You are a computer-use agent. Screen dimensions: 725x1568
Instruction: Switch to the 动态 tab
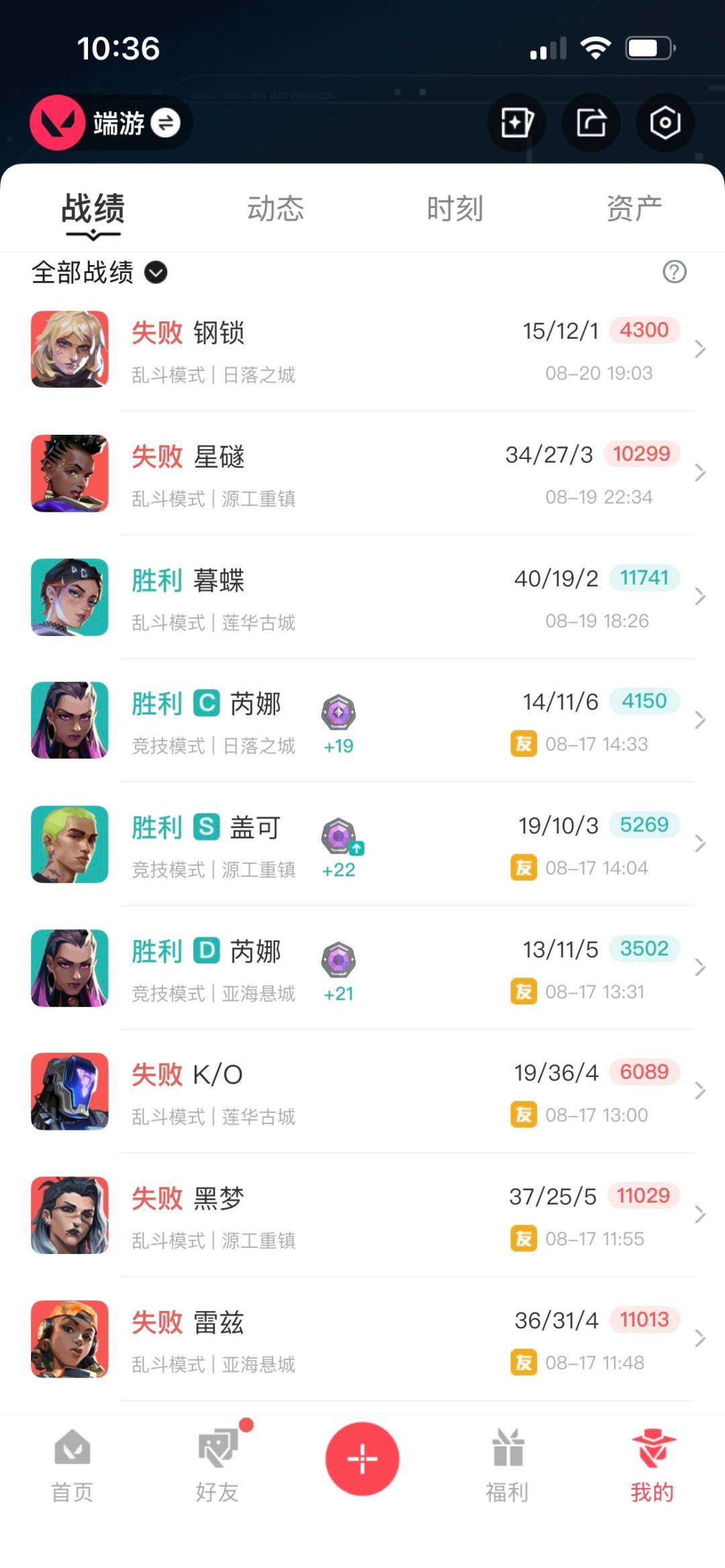pos(275,209)
